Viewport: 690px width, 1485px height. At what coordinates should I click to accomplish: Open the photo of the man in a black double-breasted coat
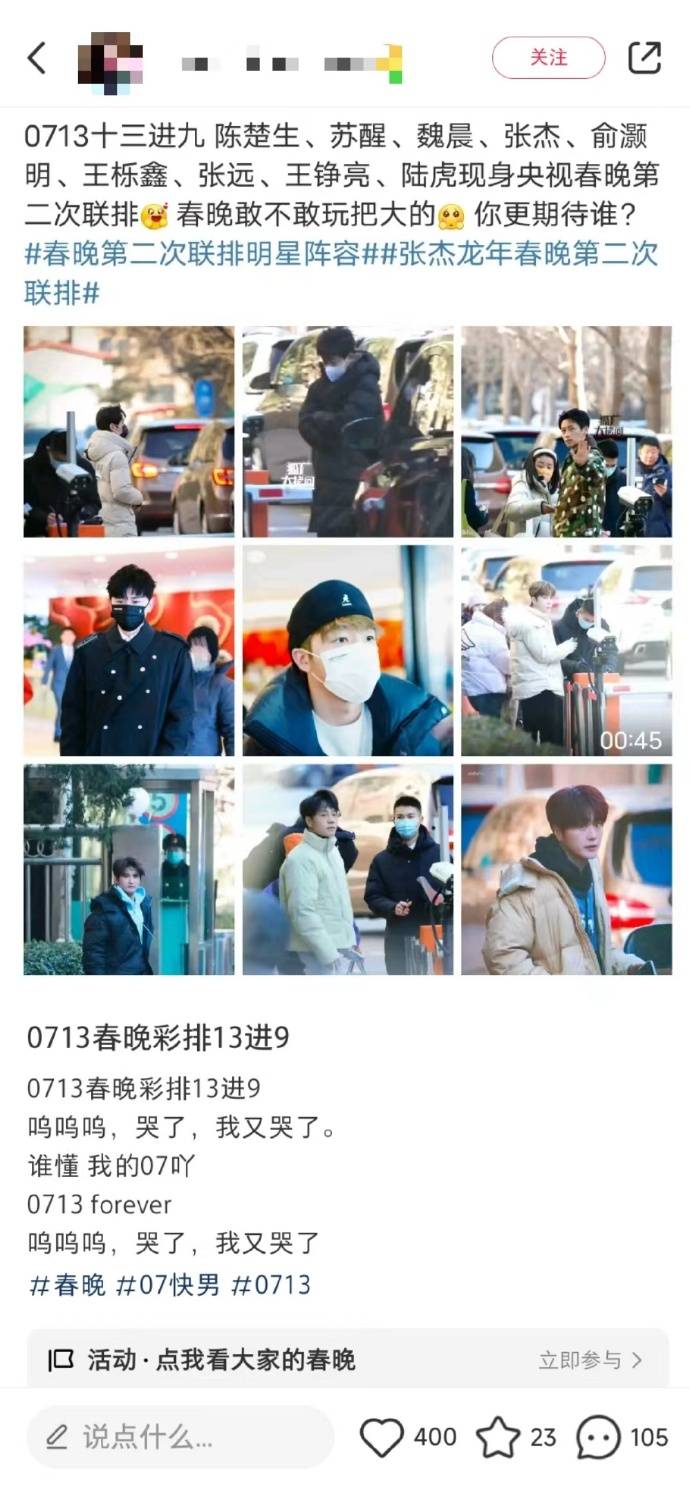(x=129, y=650)
